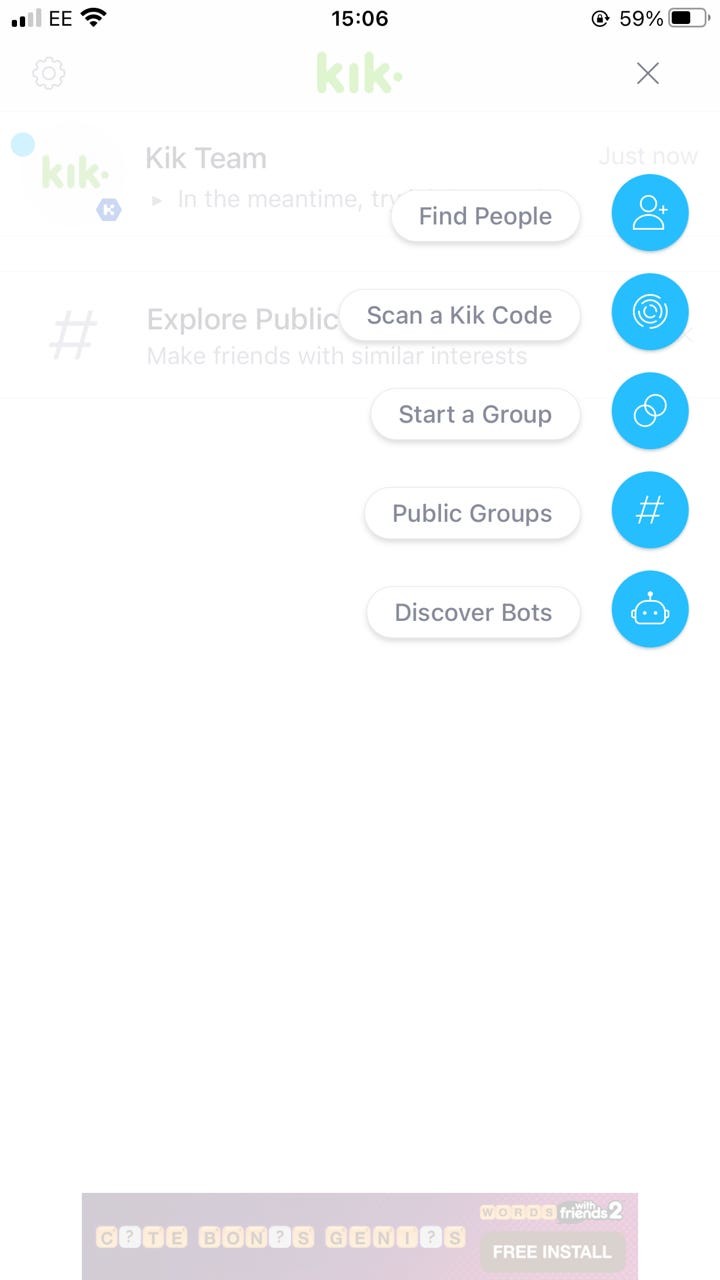Tap the Start a Group circles icon
720x1280 pixels.
click(x=650, y=411)
